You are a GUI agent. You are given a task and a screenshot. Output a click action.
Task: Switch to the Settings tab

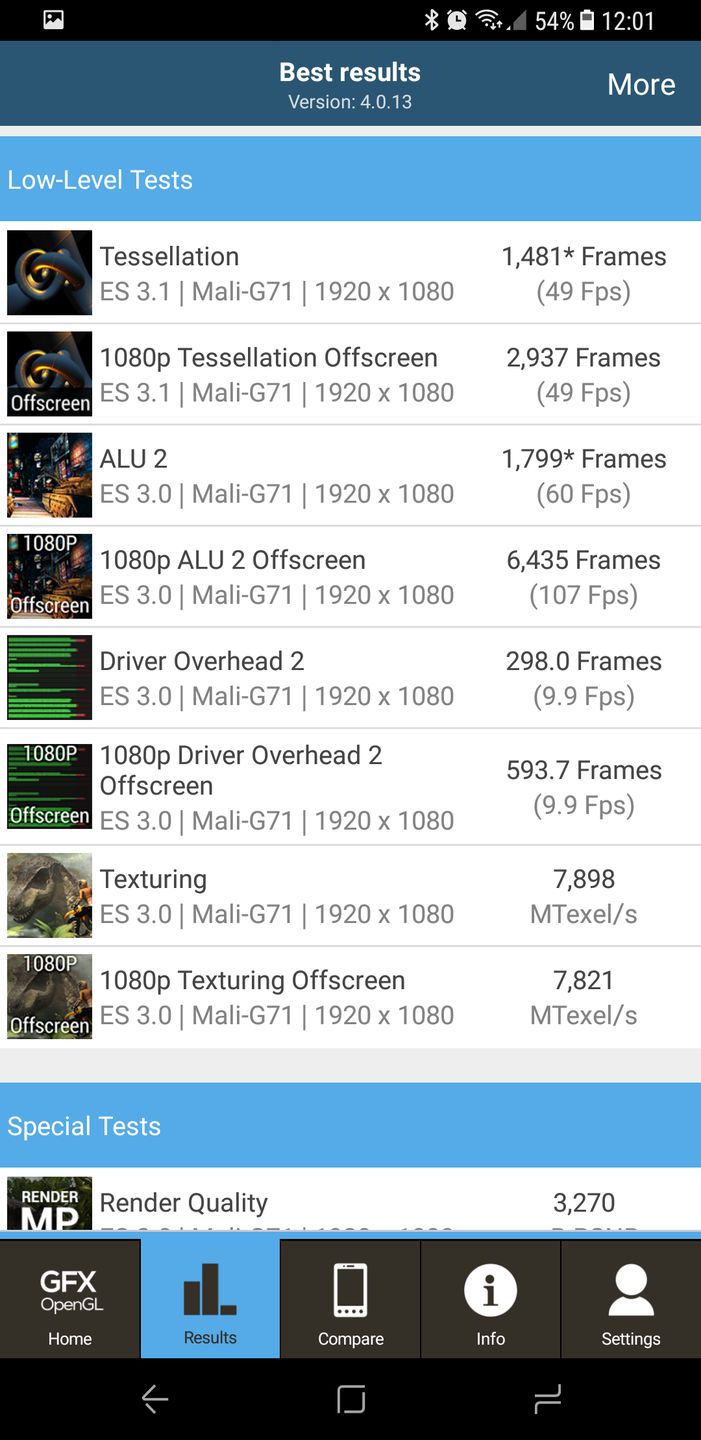(630, 1298)
